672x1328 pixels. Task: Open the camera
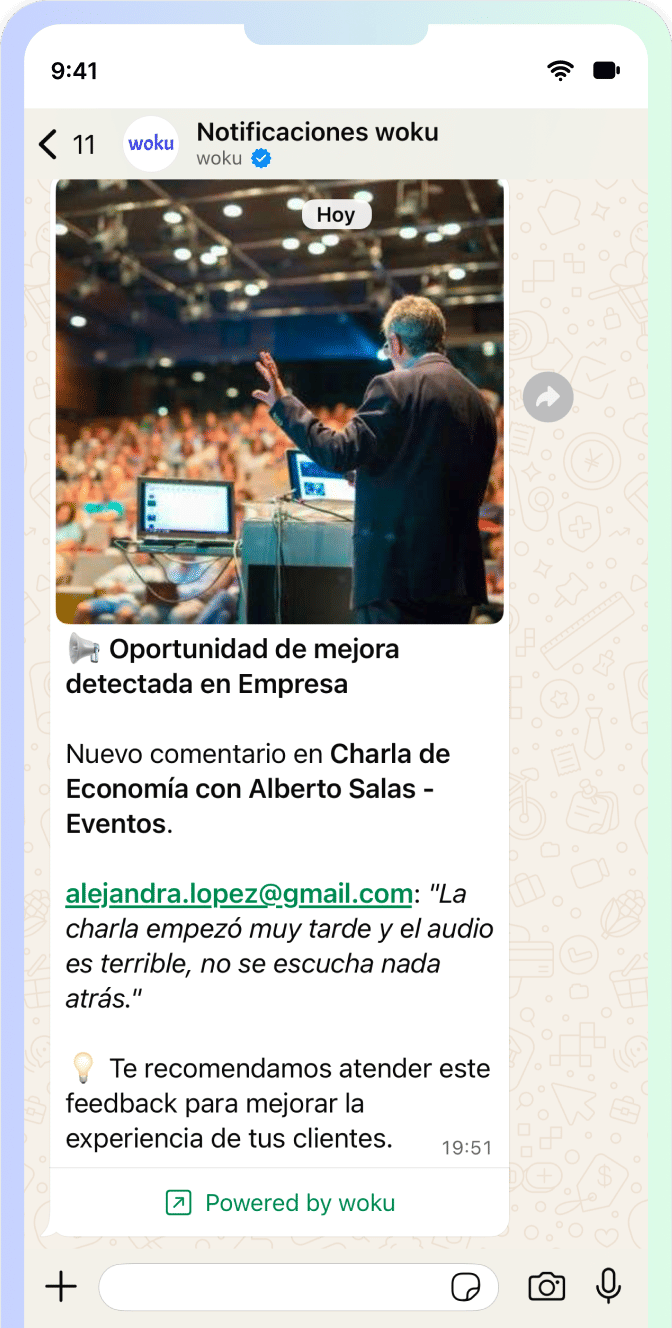tap(546, 1286)
